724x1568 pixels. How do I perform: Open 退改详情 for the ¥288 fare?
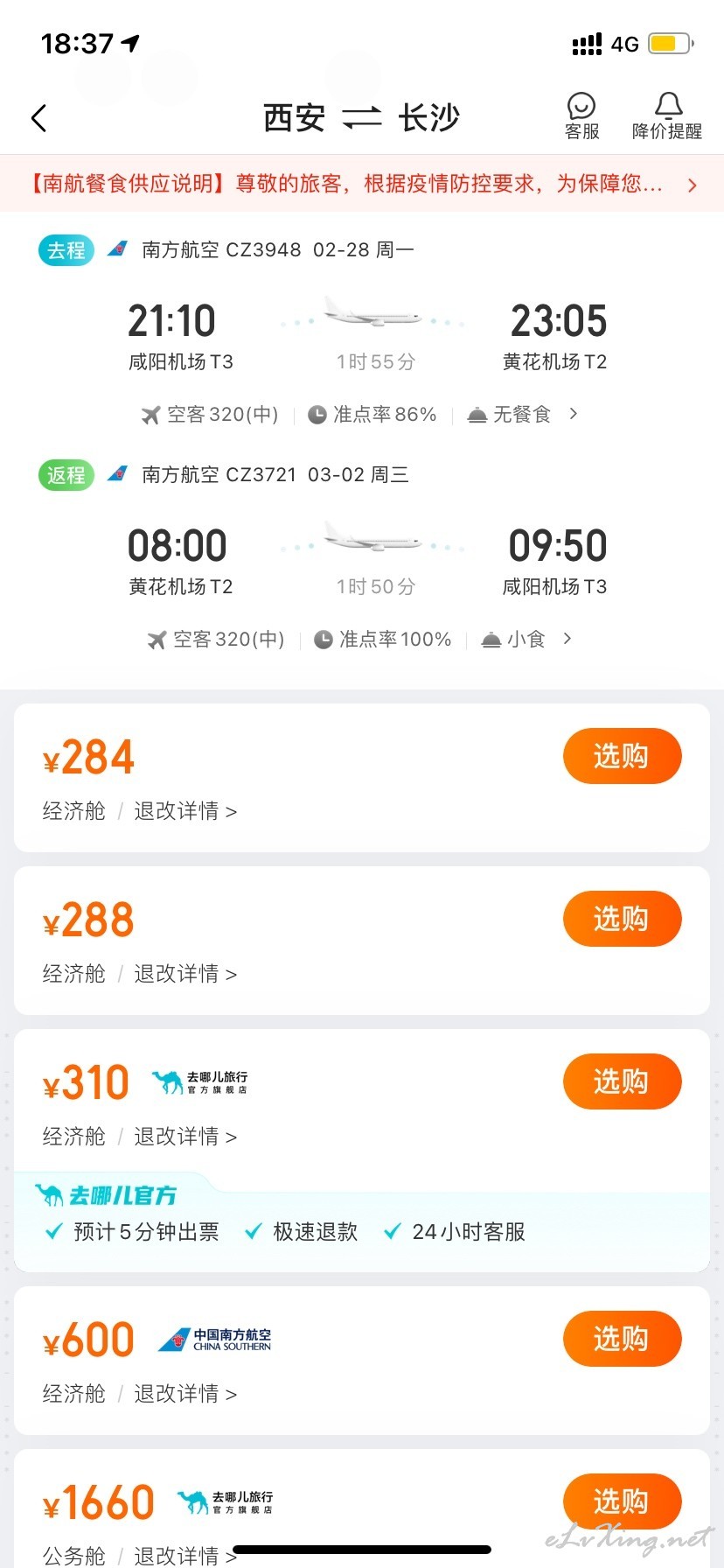[185, 974]
